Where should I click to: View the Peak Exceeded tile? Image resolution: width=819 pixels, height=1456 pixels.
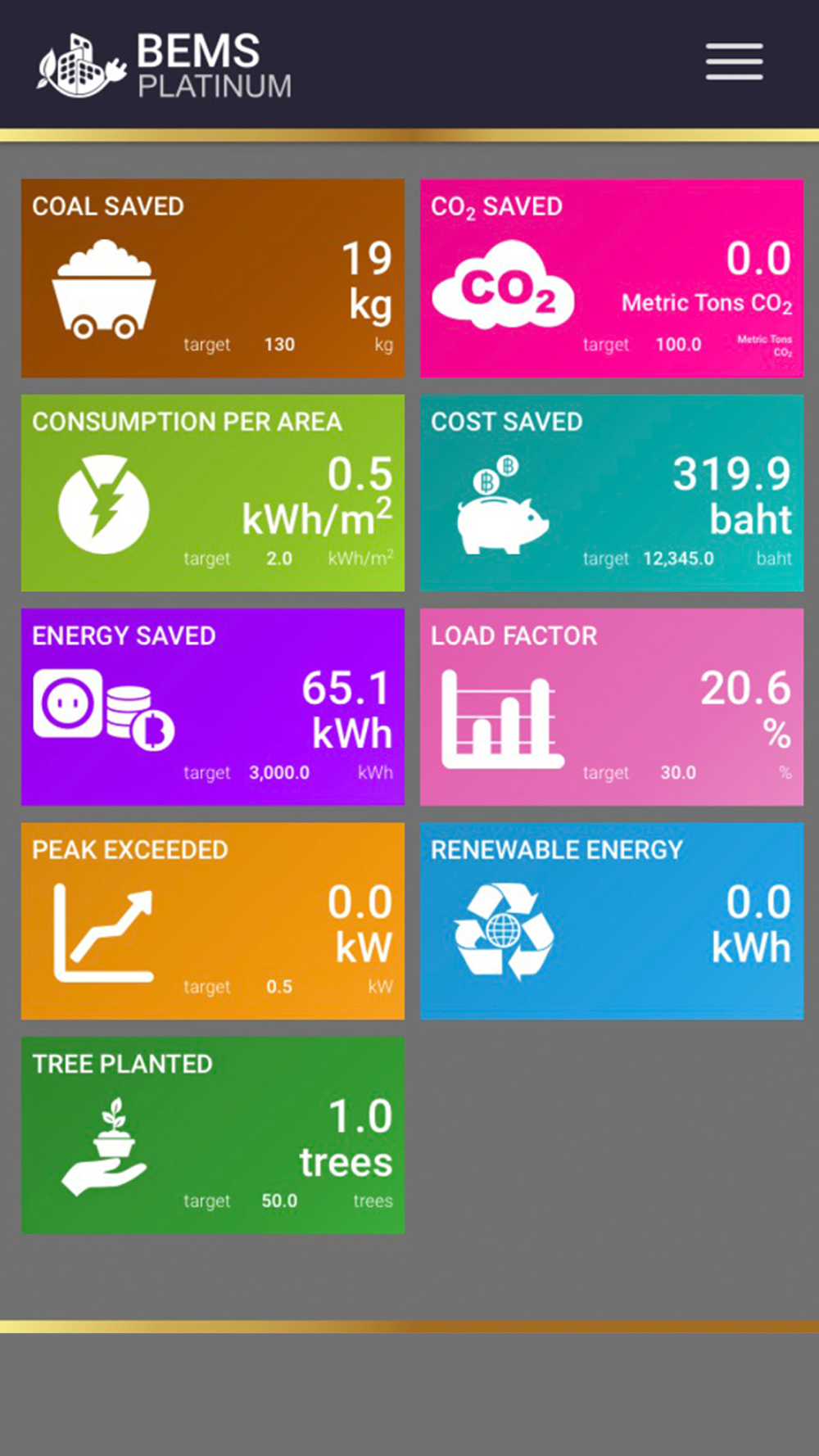[213, 921]
